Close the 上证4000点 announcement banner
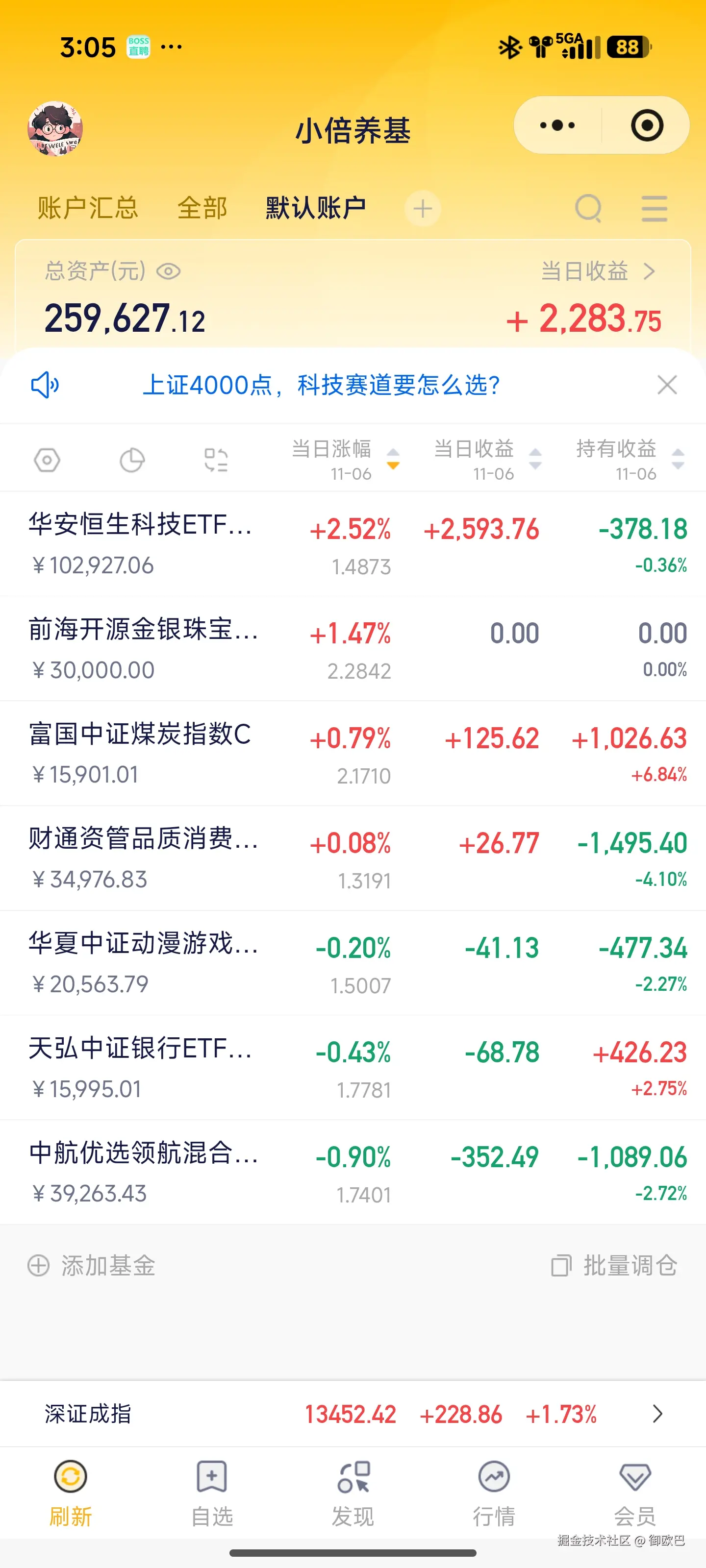 pos(667,385)
